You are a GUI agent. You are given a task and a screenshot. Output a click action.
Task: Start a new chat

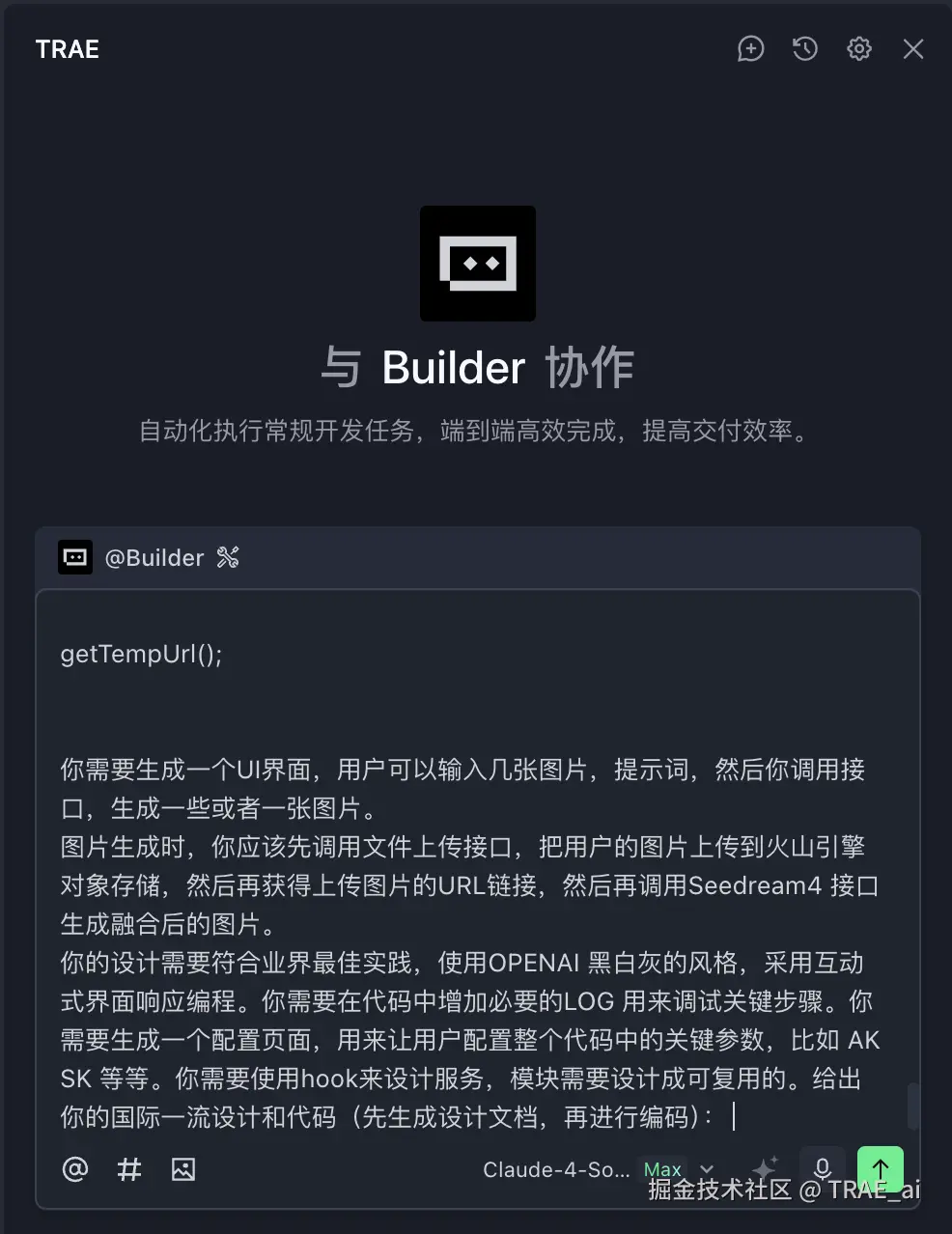pyautogui.click(x=750, y=49)
